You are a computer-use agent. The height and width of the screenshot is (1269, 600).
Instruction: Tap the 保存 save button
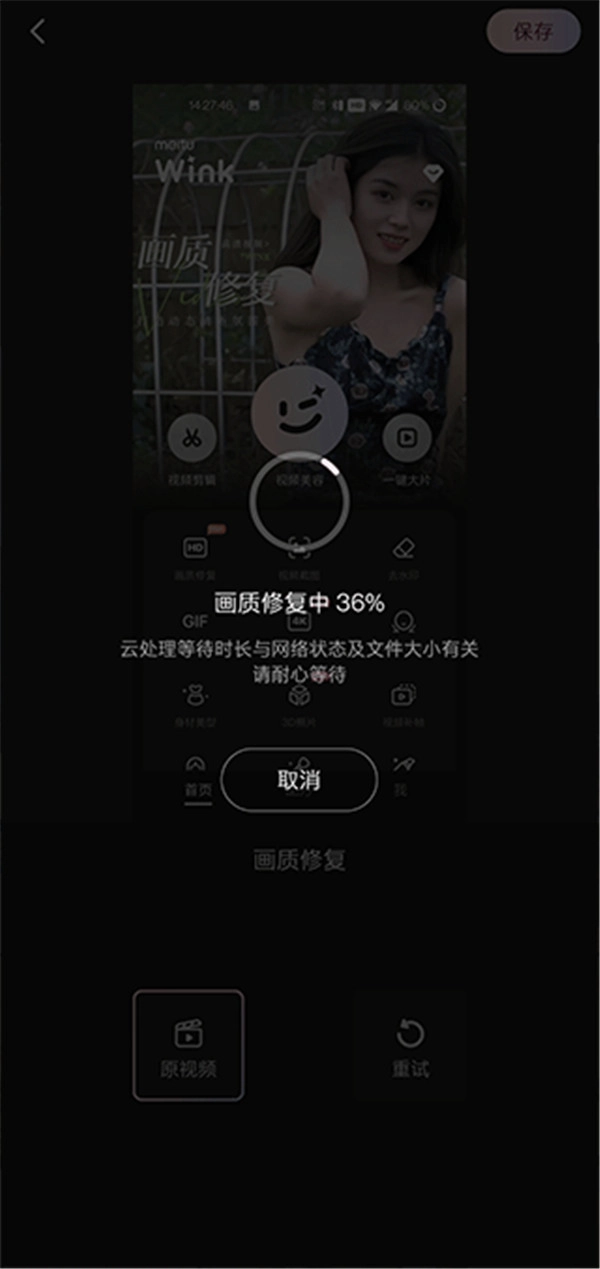point(533,32)
